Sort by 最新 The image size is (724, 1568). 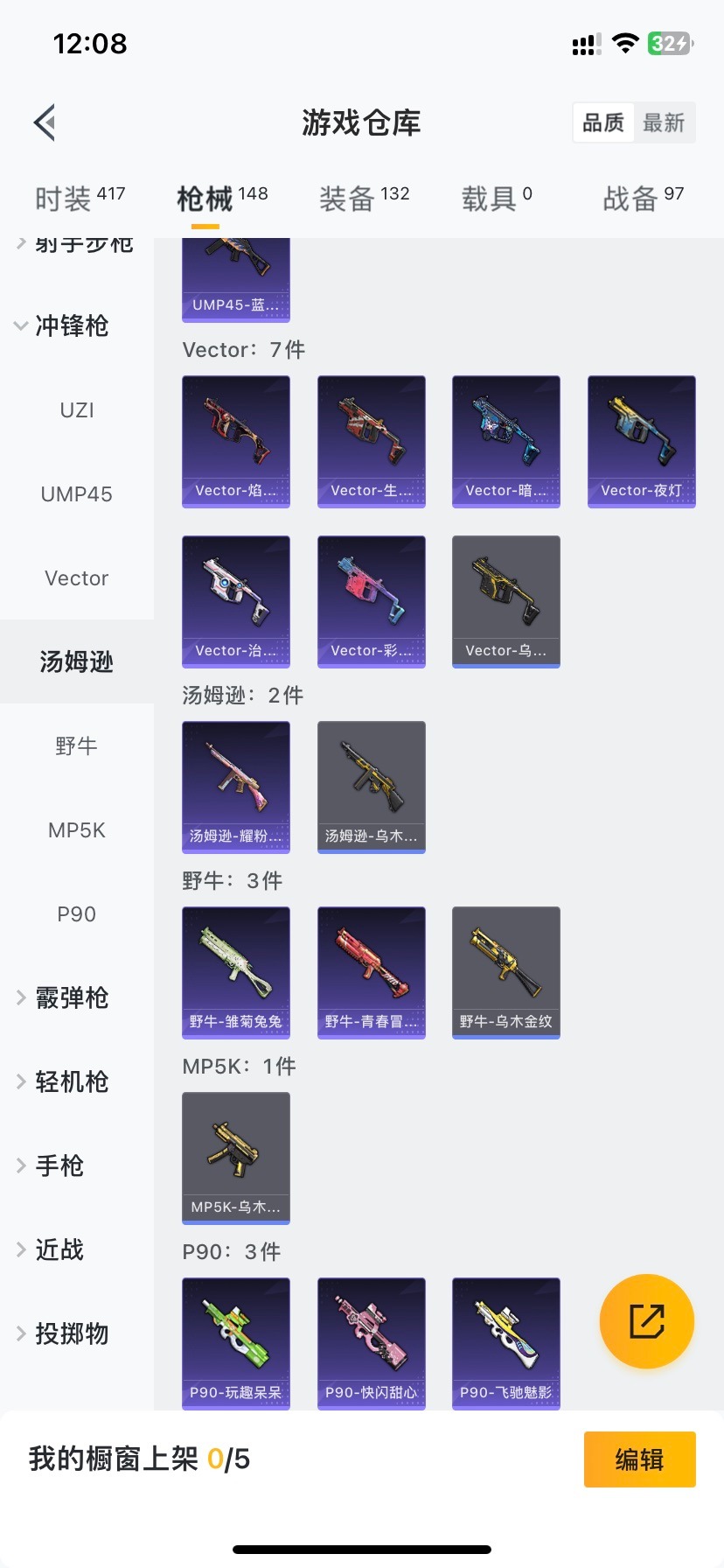pos(664,122)
